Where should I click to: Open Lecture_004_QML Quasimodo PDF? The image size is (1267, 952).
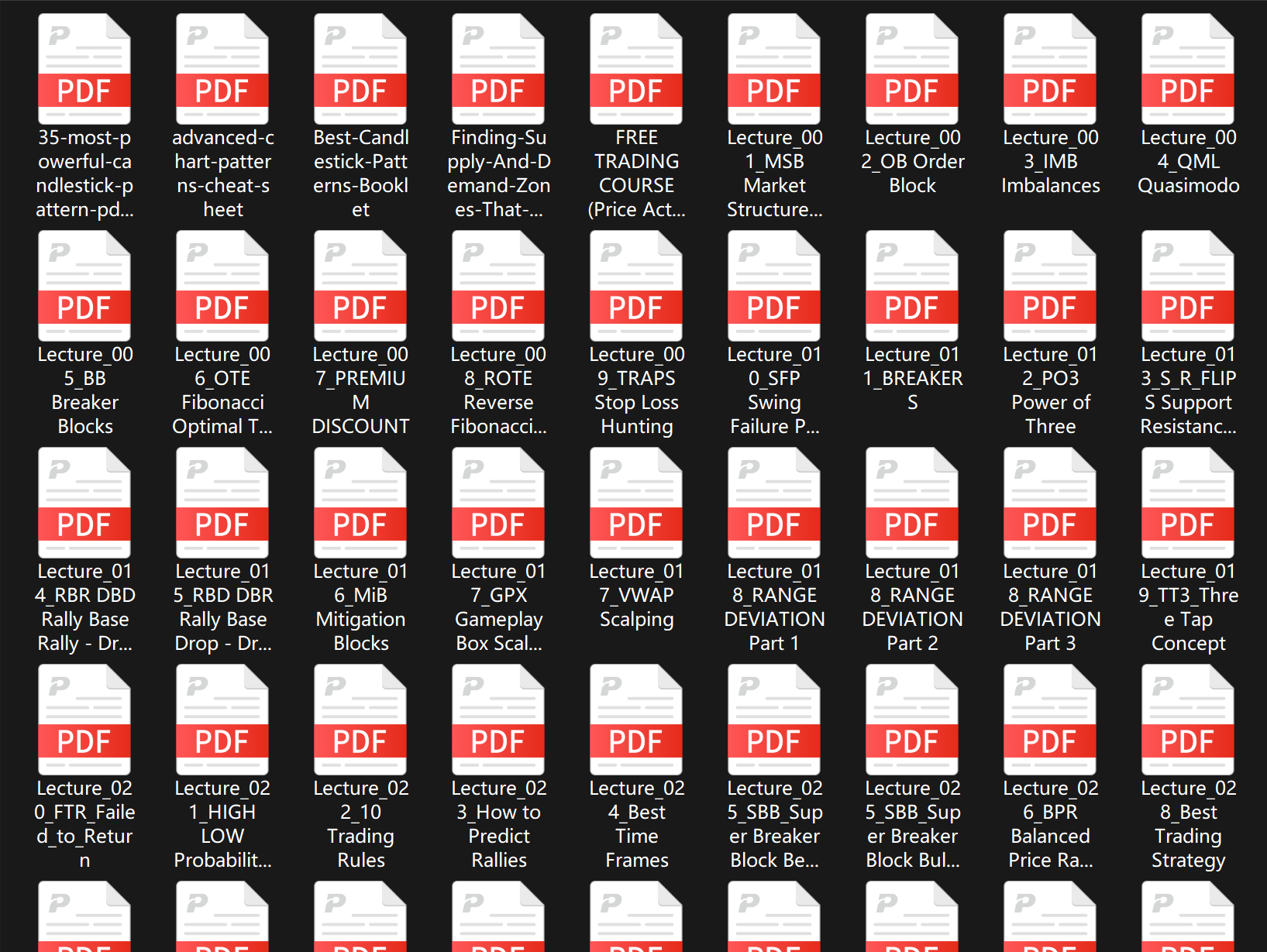(x=1188, y=71)
